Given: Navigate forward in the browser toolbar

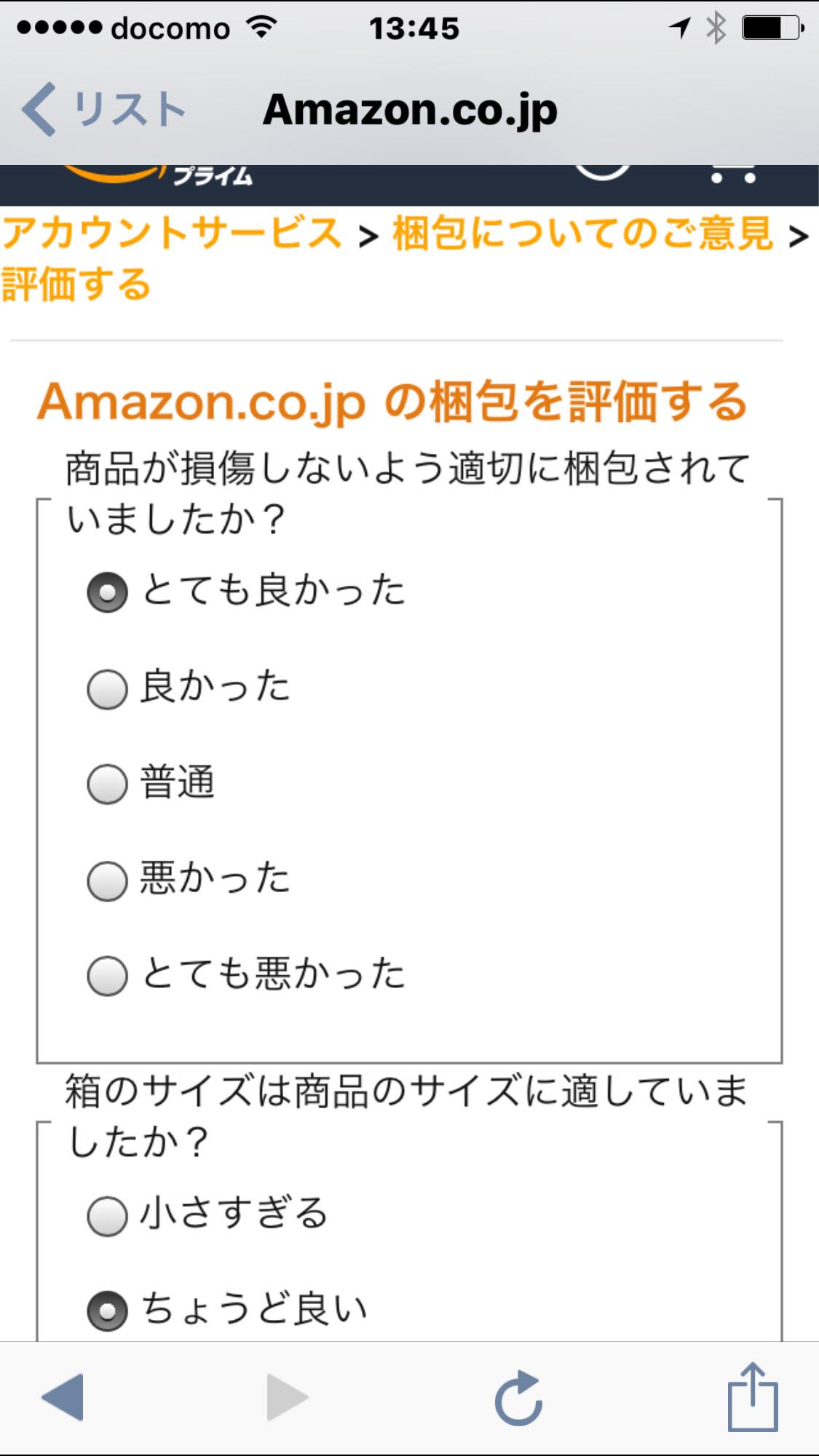Looking at the screenshot, I should pos(286,1397).
